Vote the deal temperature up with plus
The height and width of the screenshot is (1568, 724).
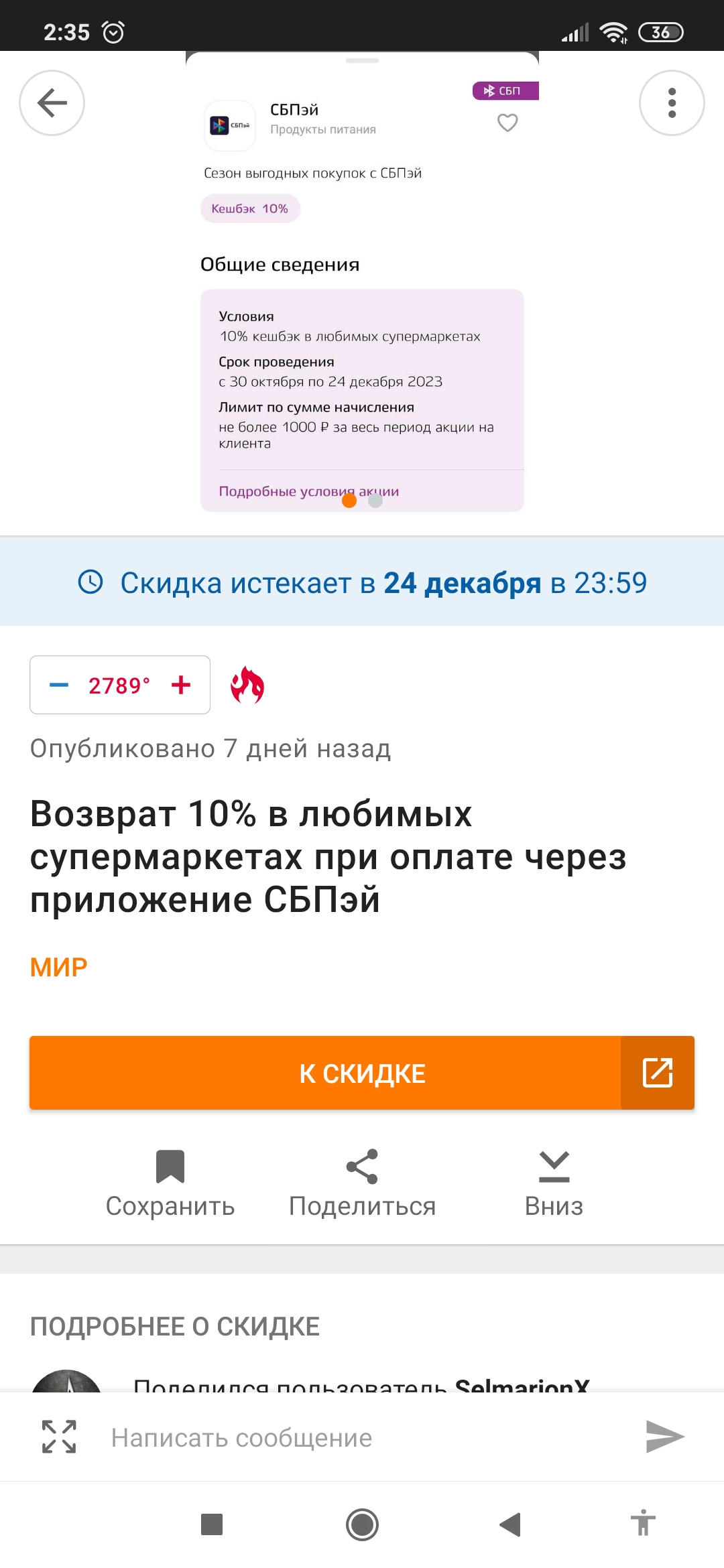click(x=181, y=685)
